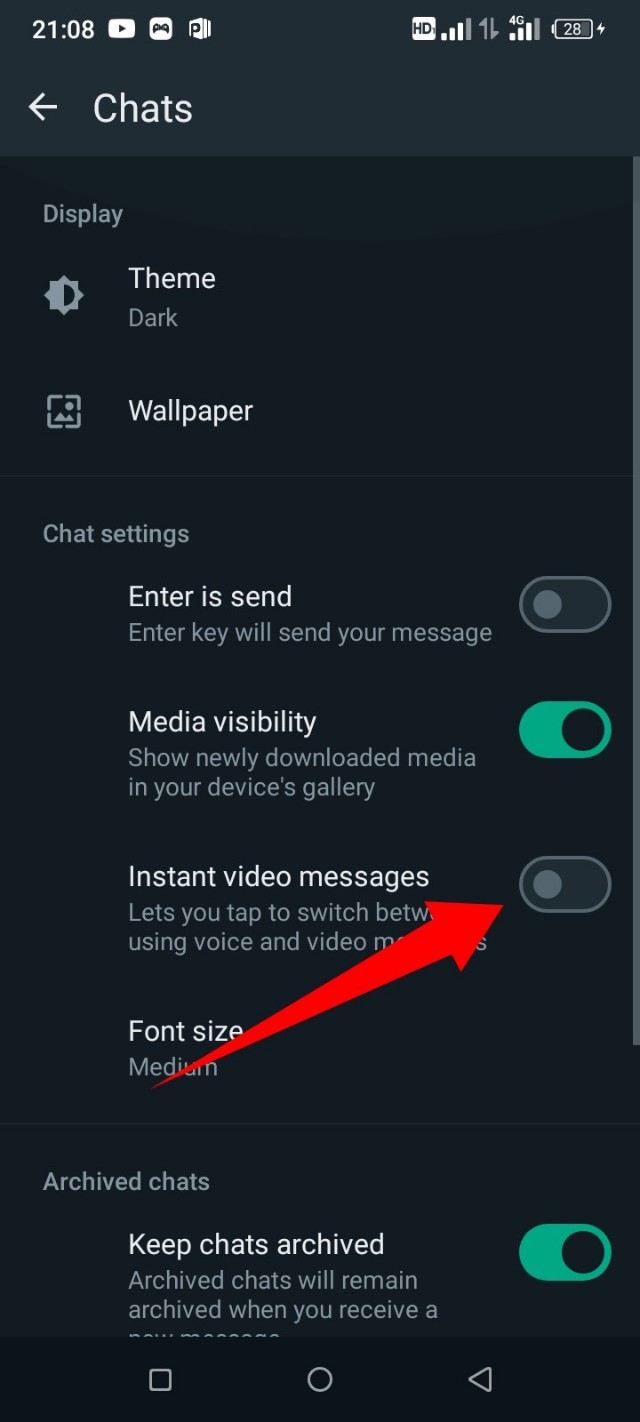
Task: Open Font size options
Action: [x=185, y=1047]
